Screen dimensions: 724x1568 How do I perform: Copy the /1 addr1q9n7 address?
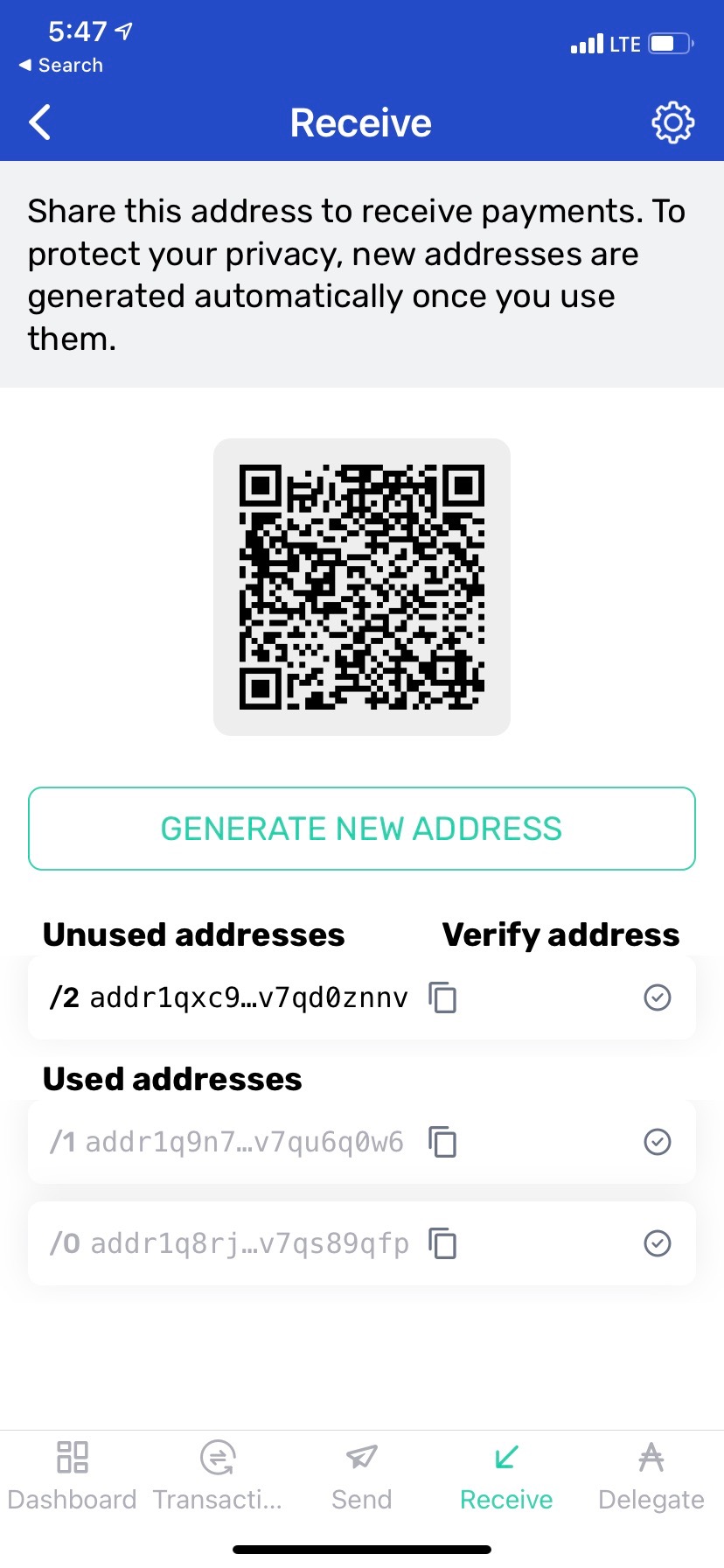pos(443,1142)
